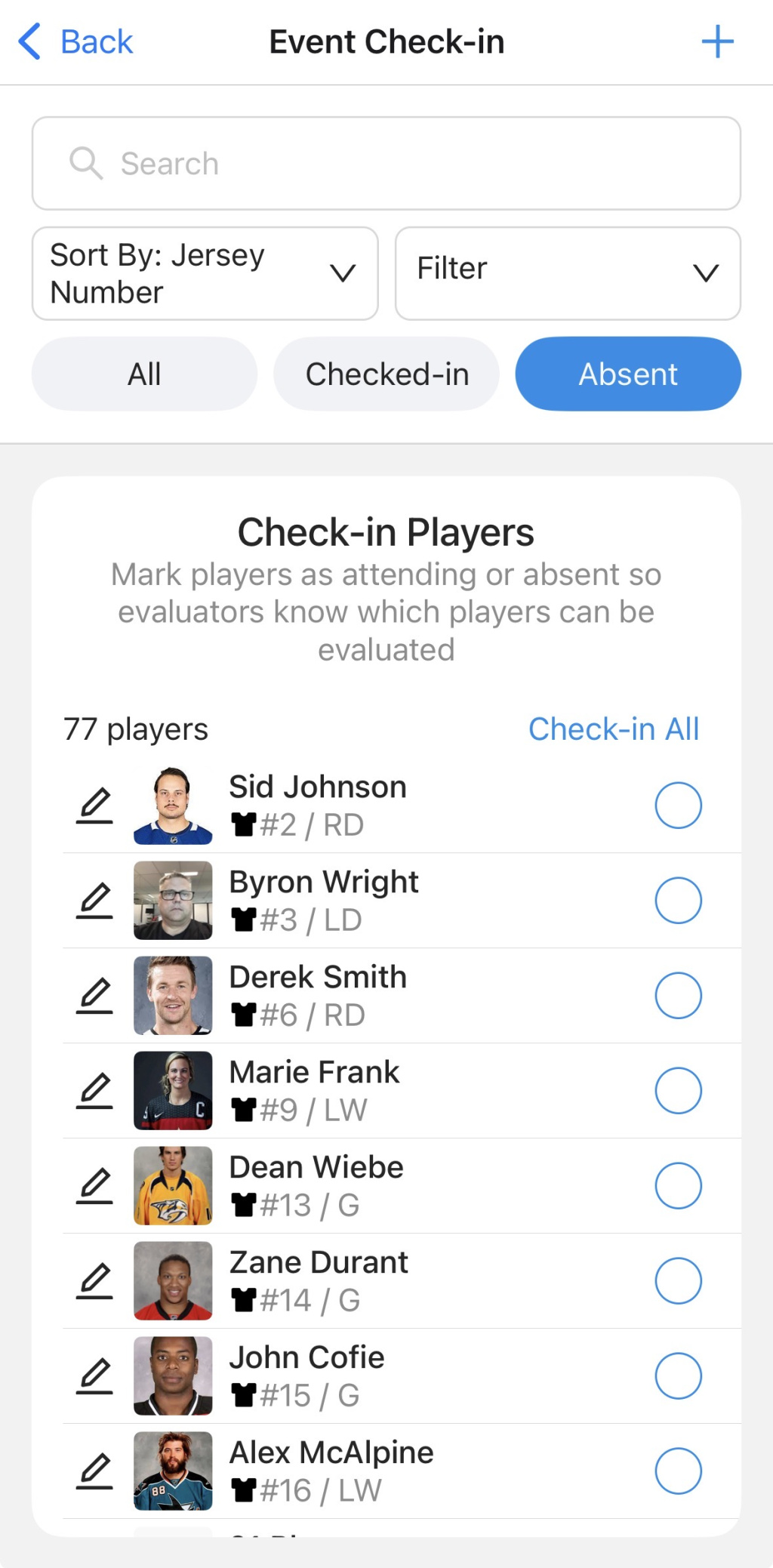This screenshot has height=1568, width=773.
Task: Check in Byron Wright
Action: click(x=678, y=901)
